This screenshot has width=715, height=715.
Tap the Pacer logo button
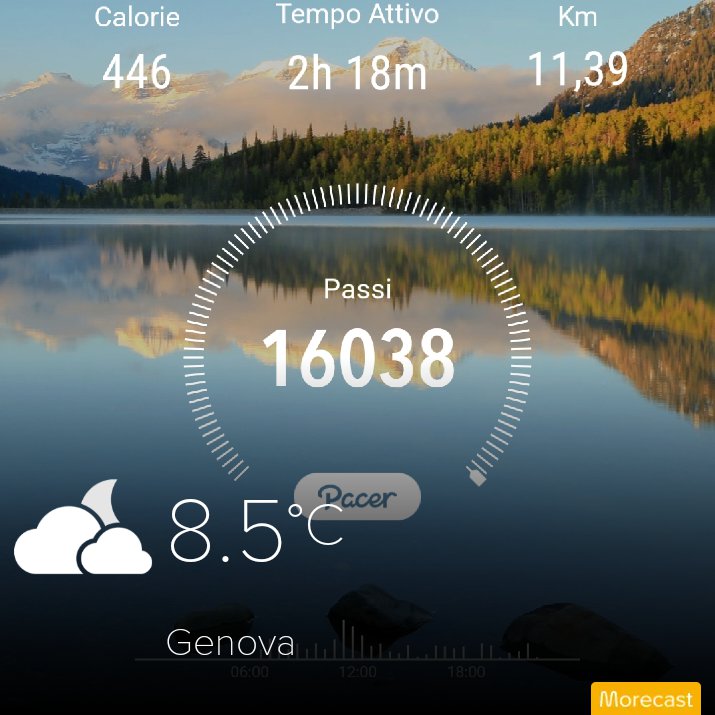point(357,497)
